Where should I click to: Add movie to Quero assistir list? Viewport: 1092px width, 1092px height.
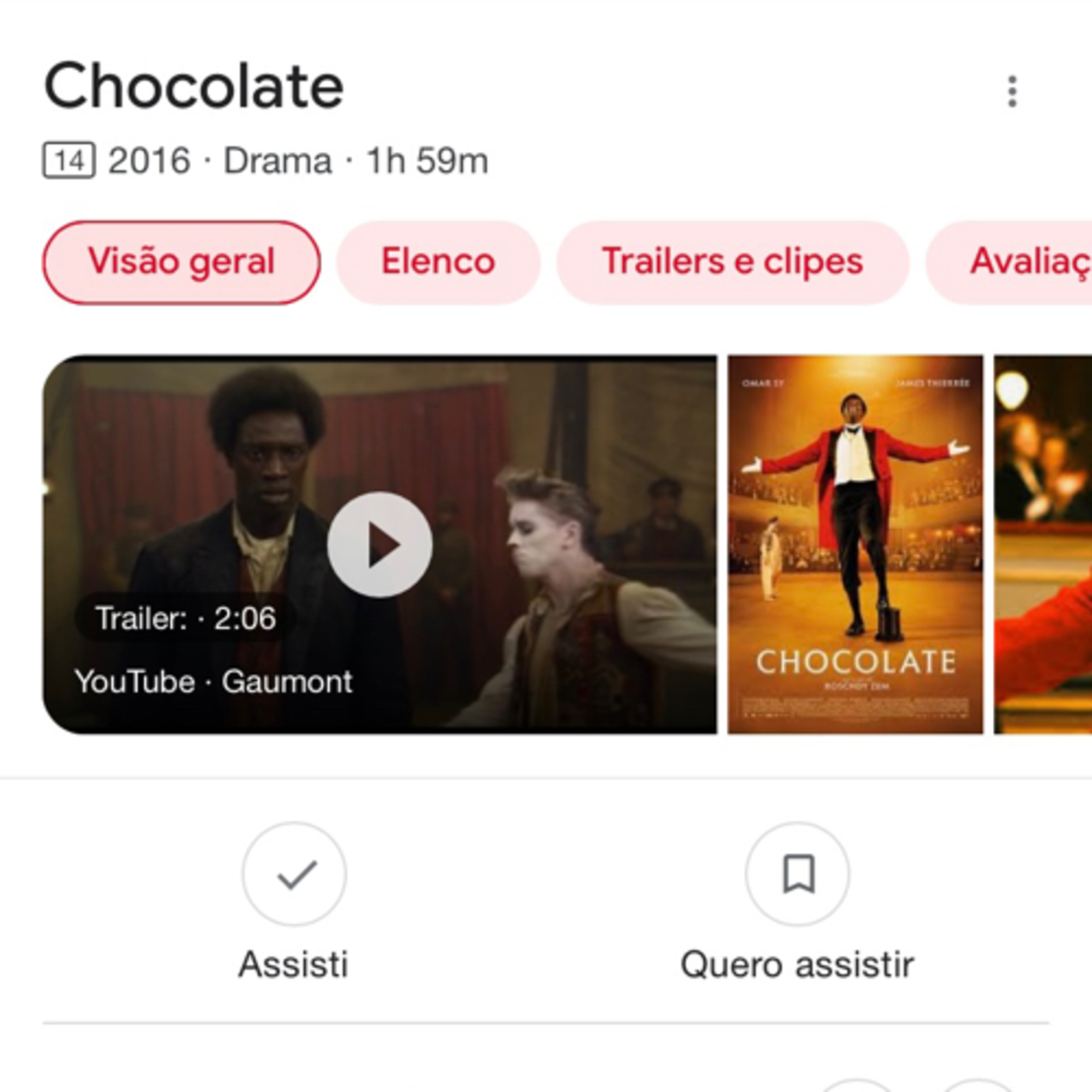pyautogui.click(x=797, y=874)
